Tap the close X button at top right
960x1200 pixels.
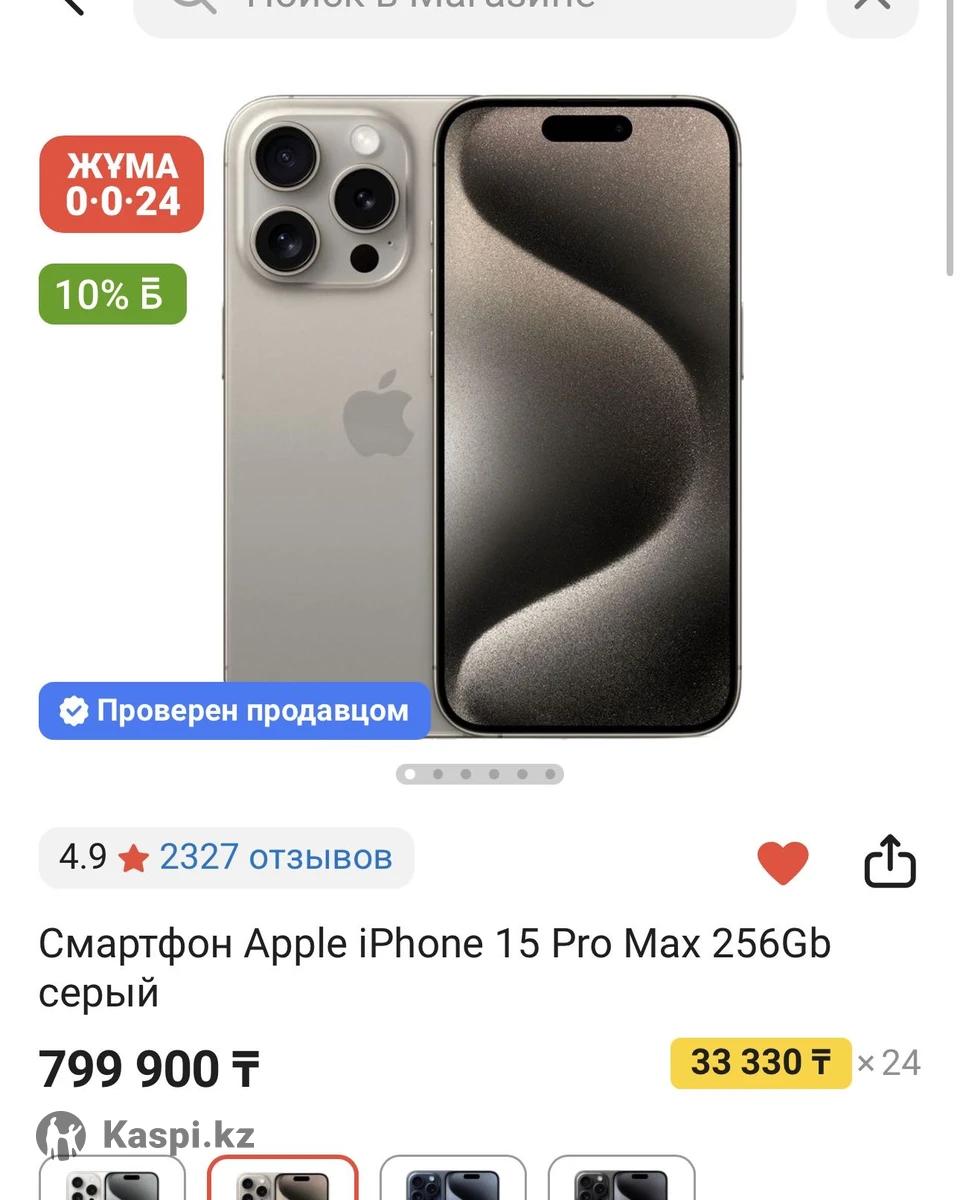point(872,8)
